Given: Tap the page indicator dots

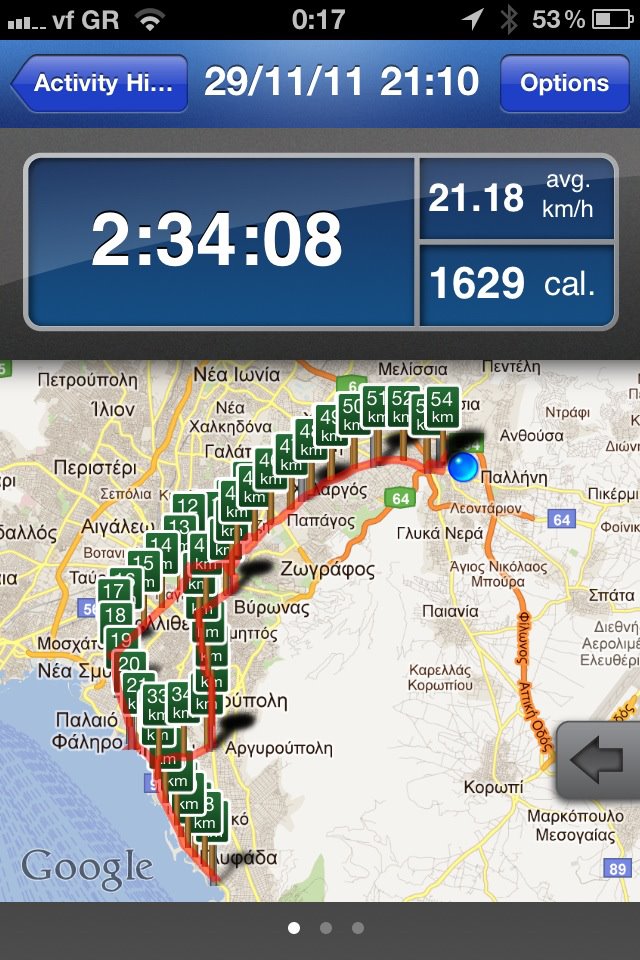Looking at the screenshot, I should [x=325, y=928].
